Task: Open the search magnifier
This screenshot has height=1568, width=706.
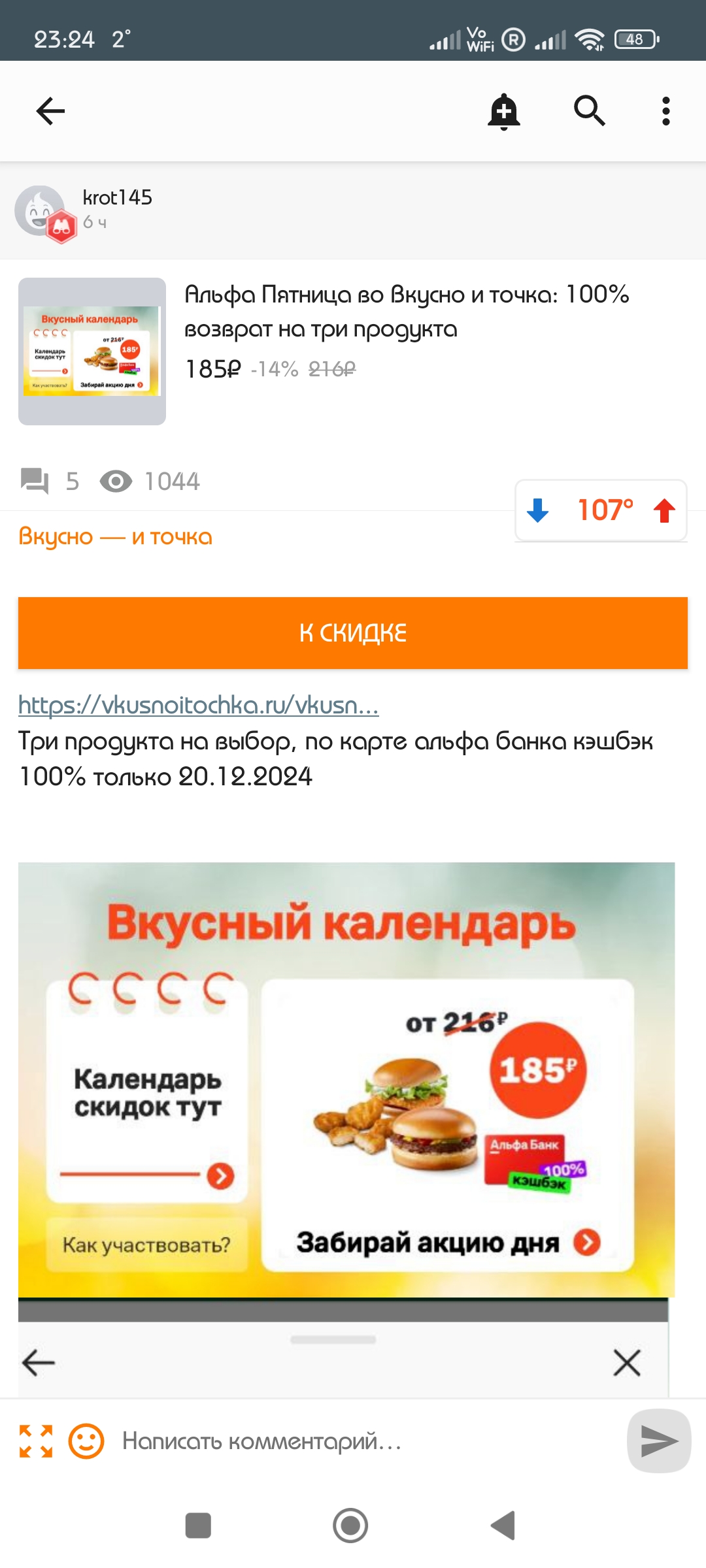Action: 589,111
